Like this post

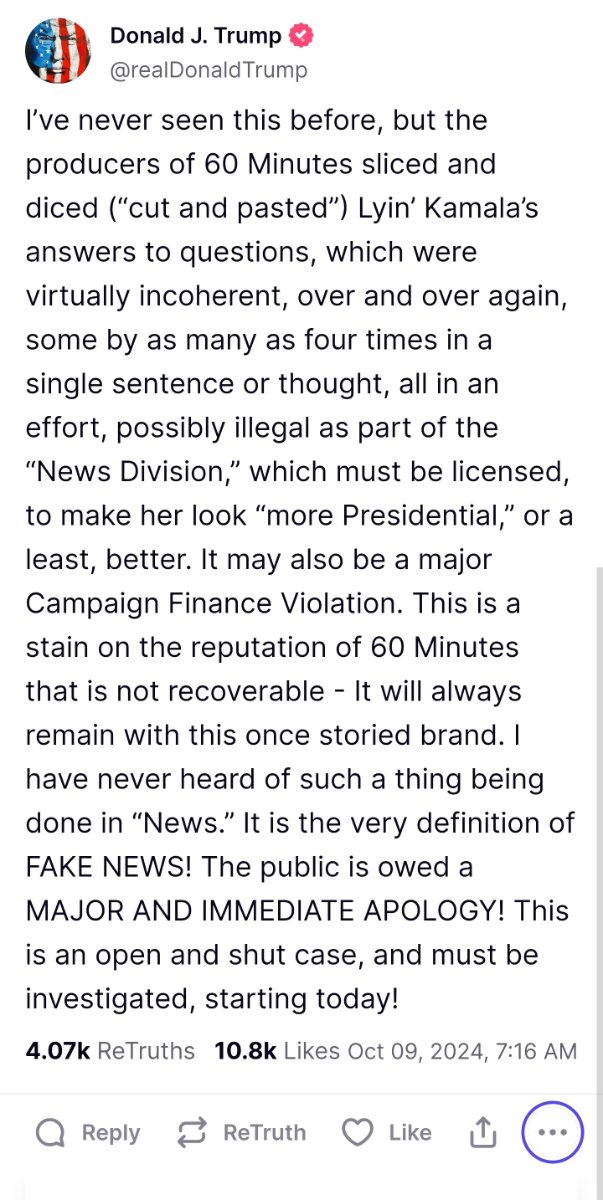(386, 1133)
